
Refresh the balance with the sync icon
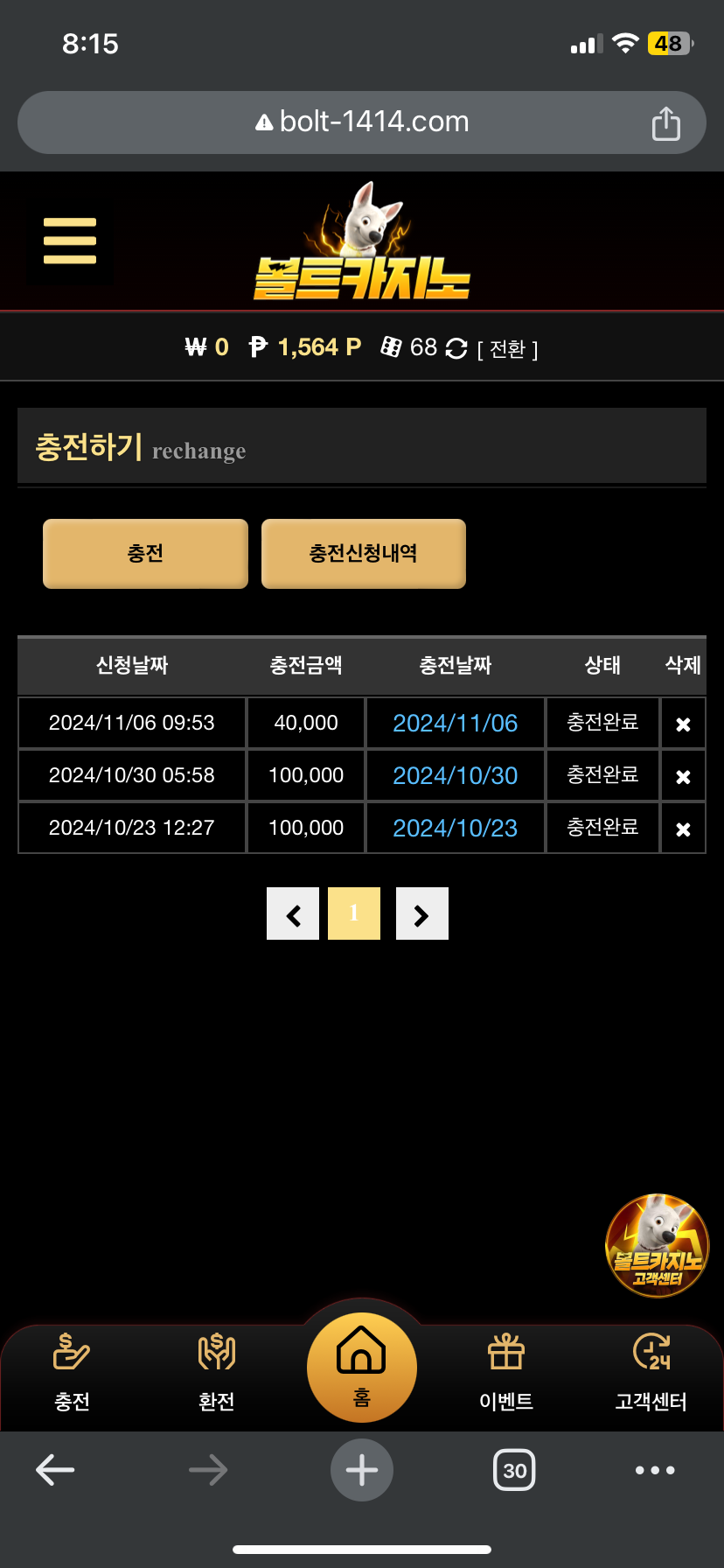[456, 348]
